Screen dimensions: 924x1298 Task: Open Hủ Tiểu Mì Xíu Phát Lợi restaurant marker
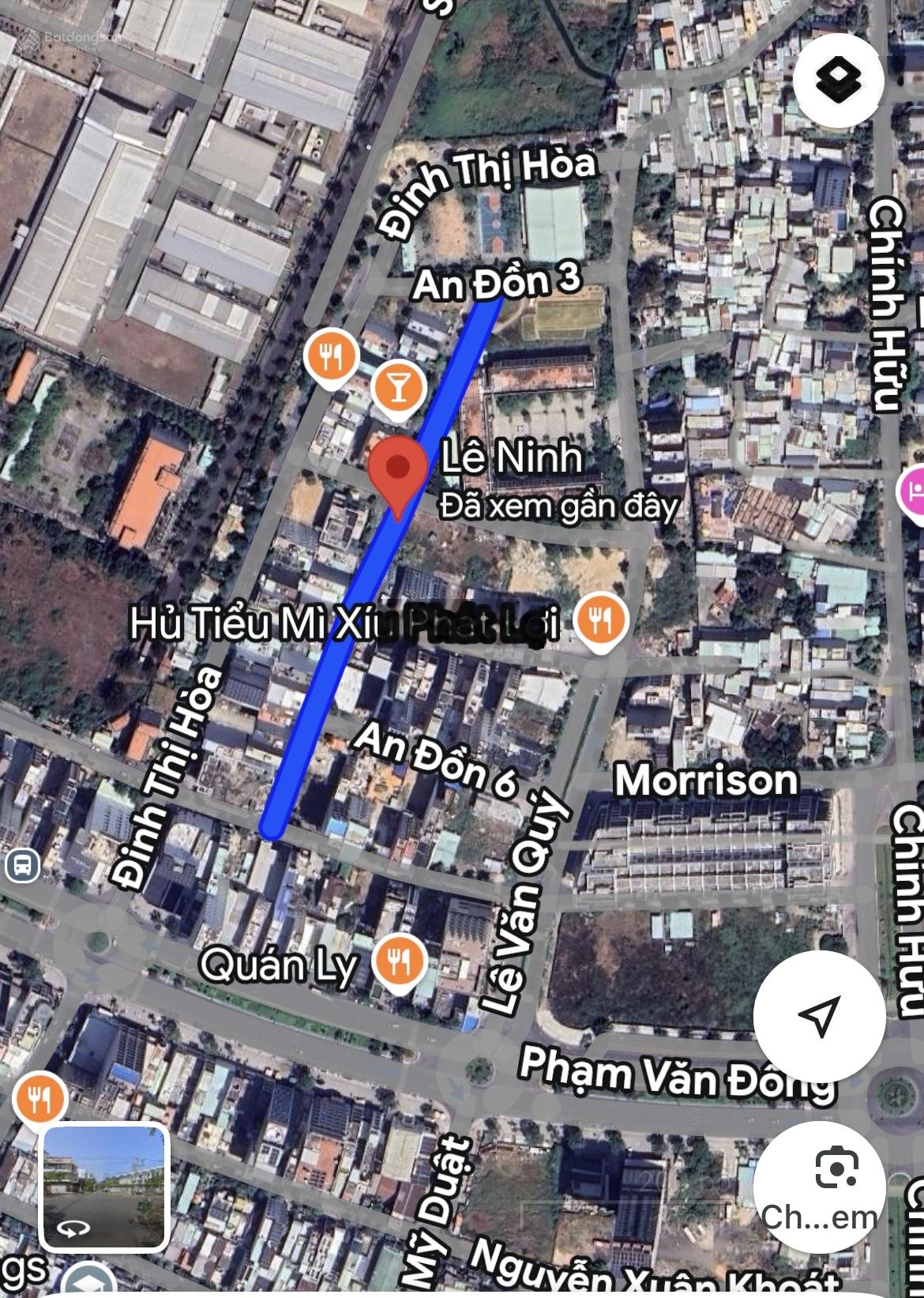[600, 621]
